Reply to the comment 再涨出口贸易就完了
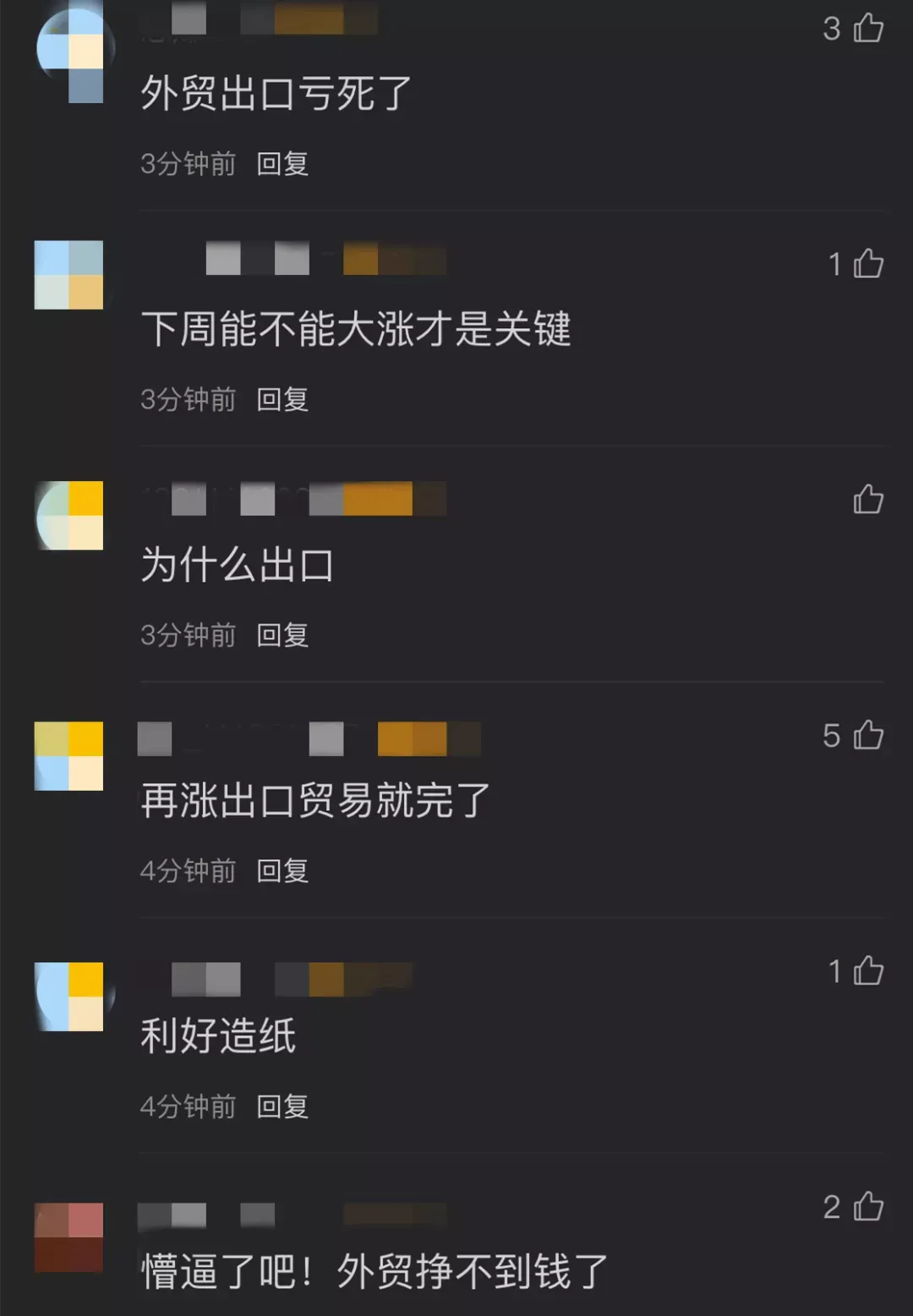913x1316 pixels. [282, 870]
